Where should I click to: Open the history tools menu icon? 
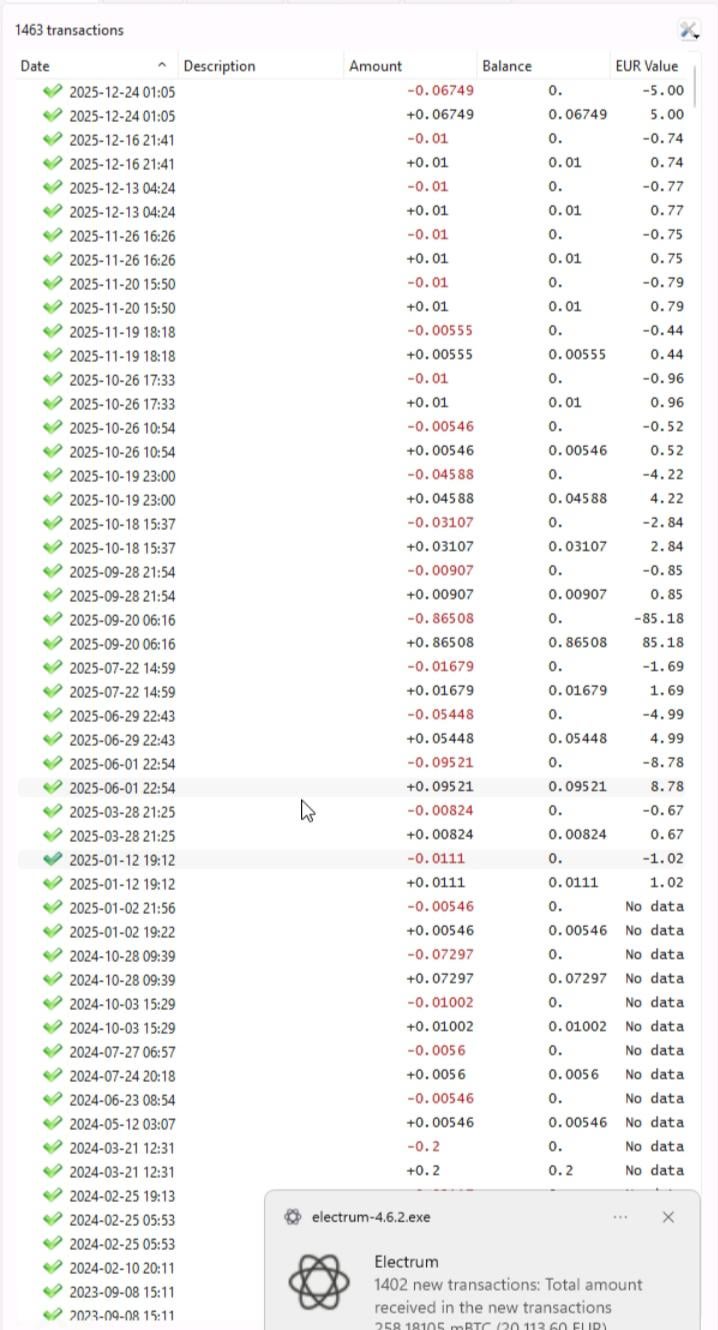click(x=688, y=30)
